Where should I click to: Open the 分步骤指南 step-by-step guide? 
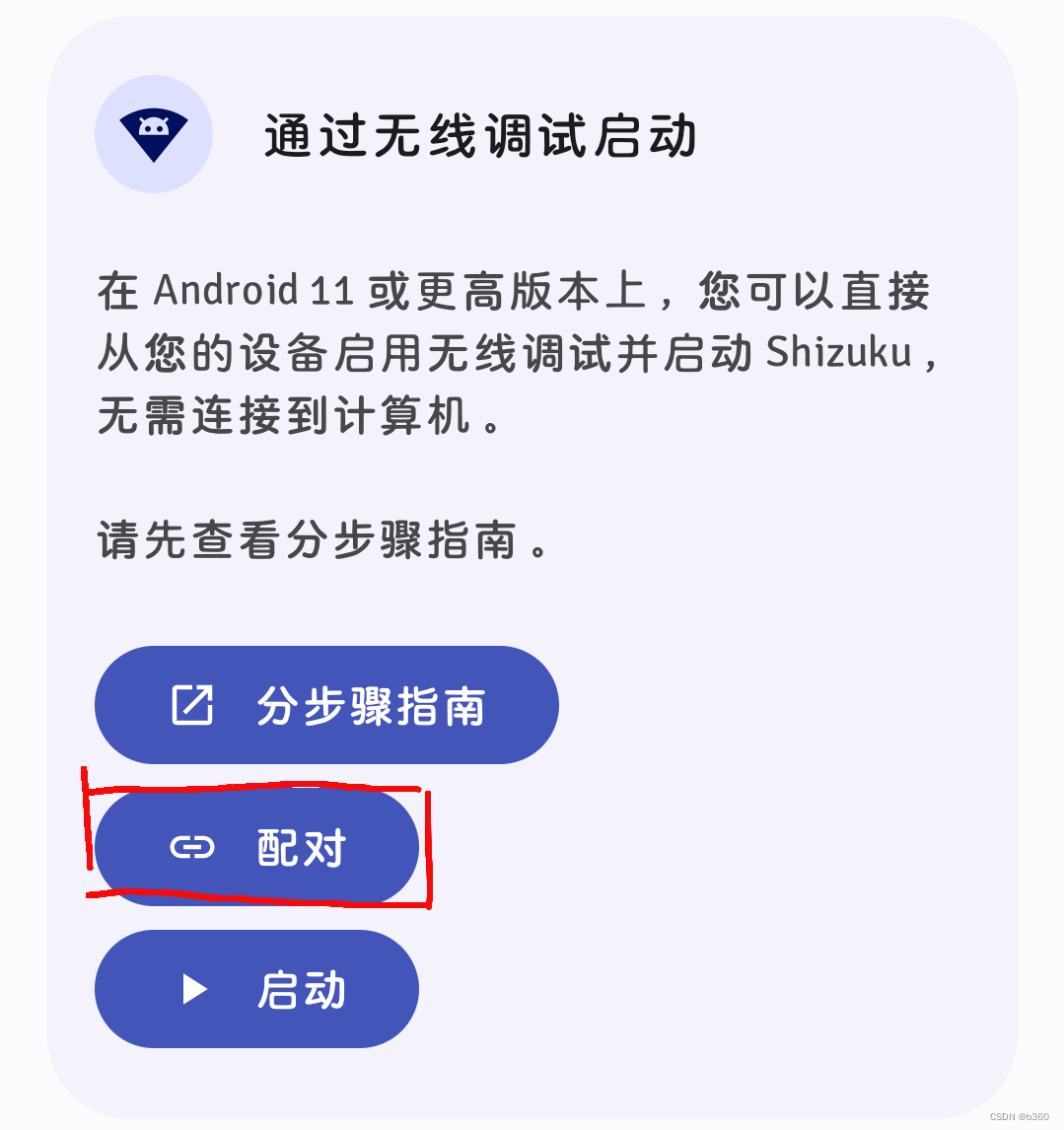325,704
